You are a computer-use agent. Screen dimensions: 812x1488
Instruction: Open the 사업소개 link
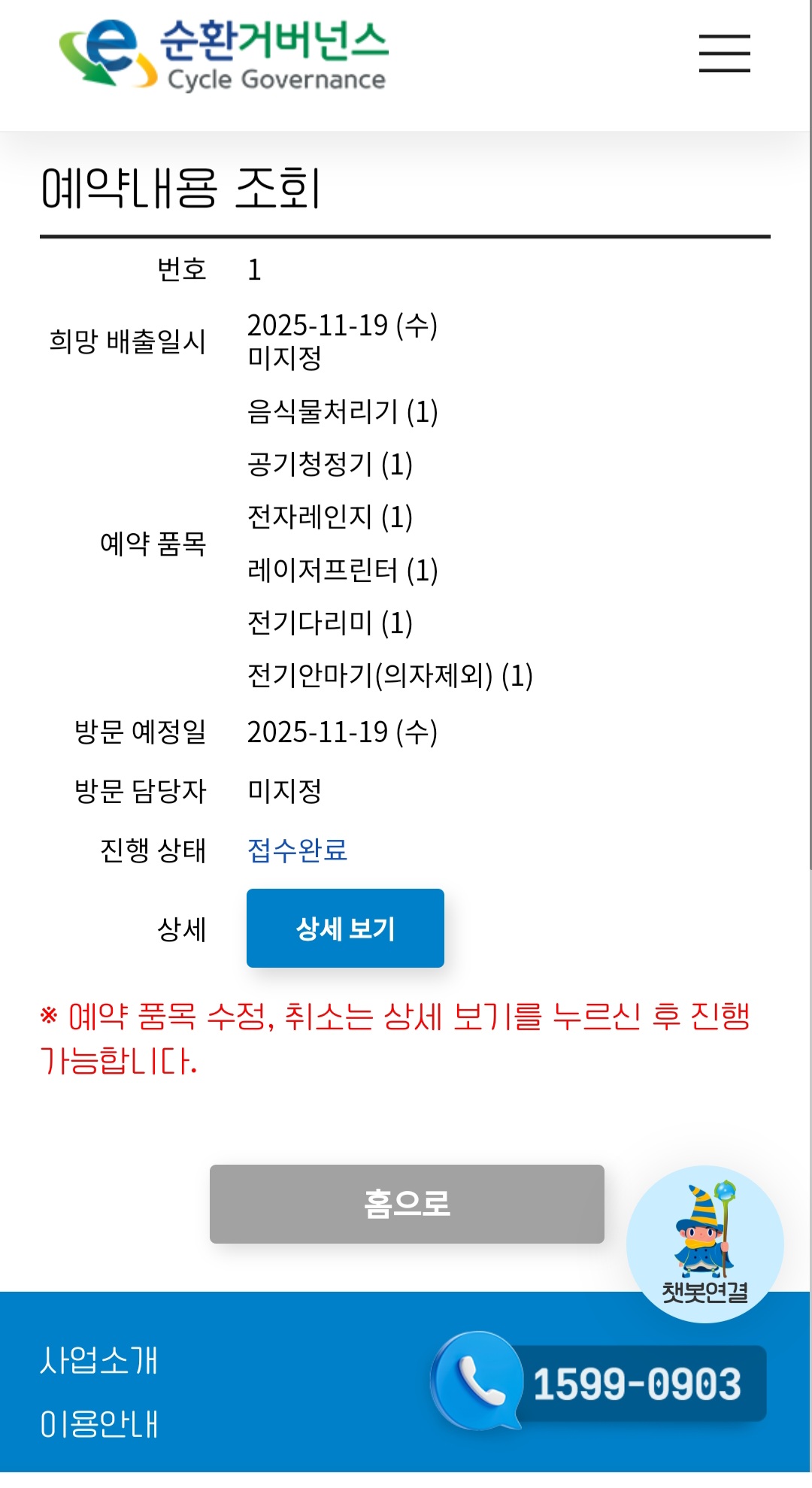(98, 1360)
